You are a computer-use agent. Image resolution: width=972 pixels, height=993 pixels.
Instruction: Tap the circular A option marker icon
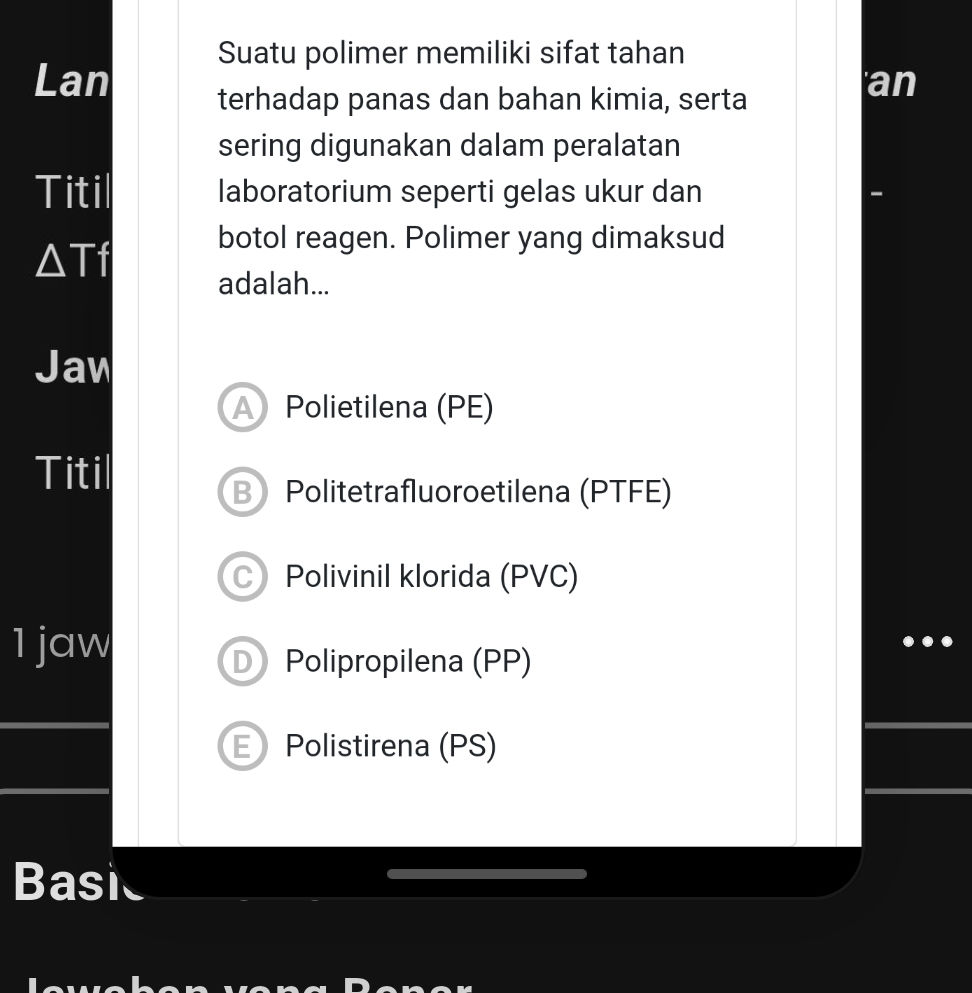(242, 407)
